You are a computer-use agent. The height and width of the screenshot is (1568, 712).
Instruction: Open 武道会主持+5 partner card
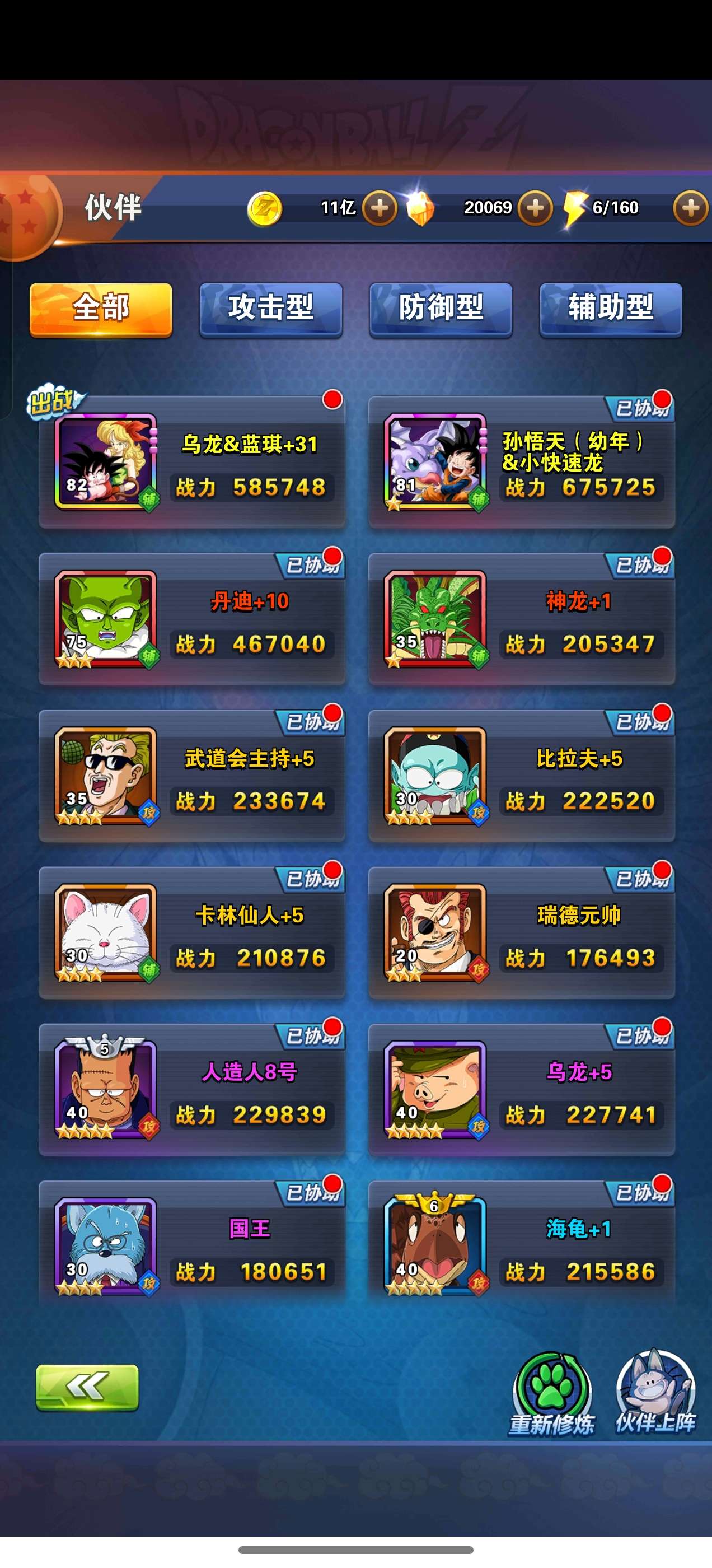pyautogui.click(x=193, y=777)
